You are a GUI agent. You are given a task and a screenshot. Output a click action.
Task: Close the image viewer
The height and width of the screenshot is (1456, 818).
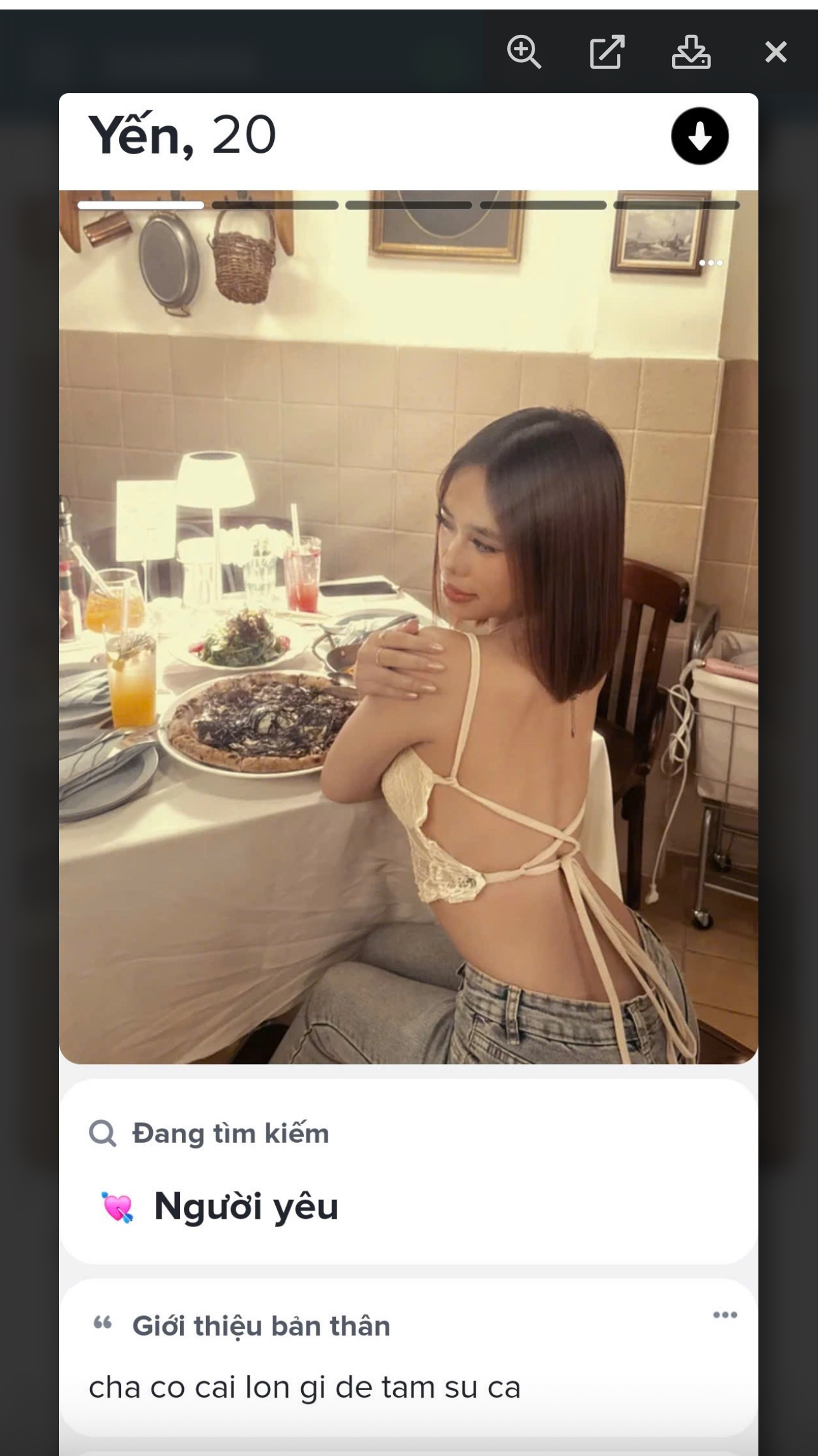[x=776, y=52]
